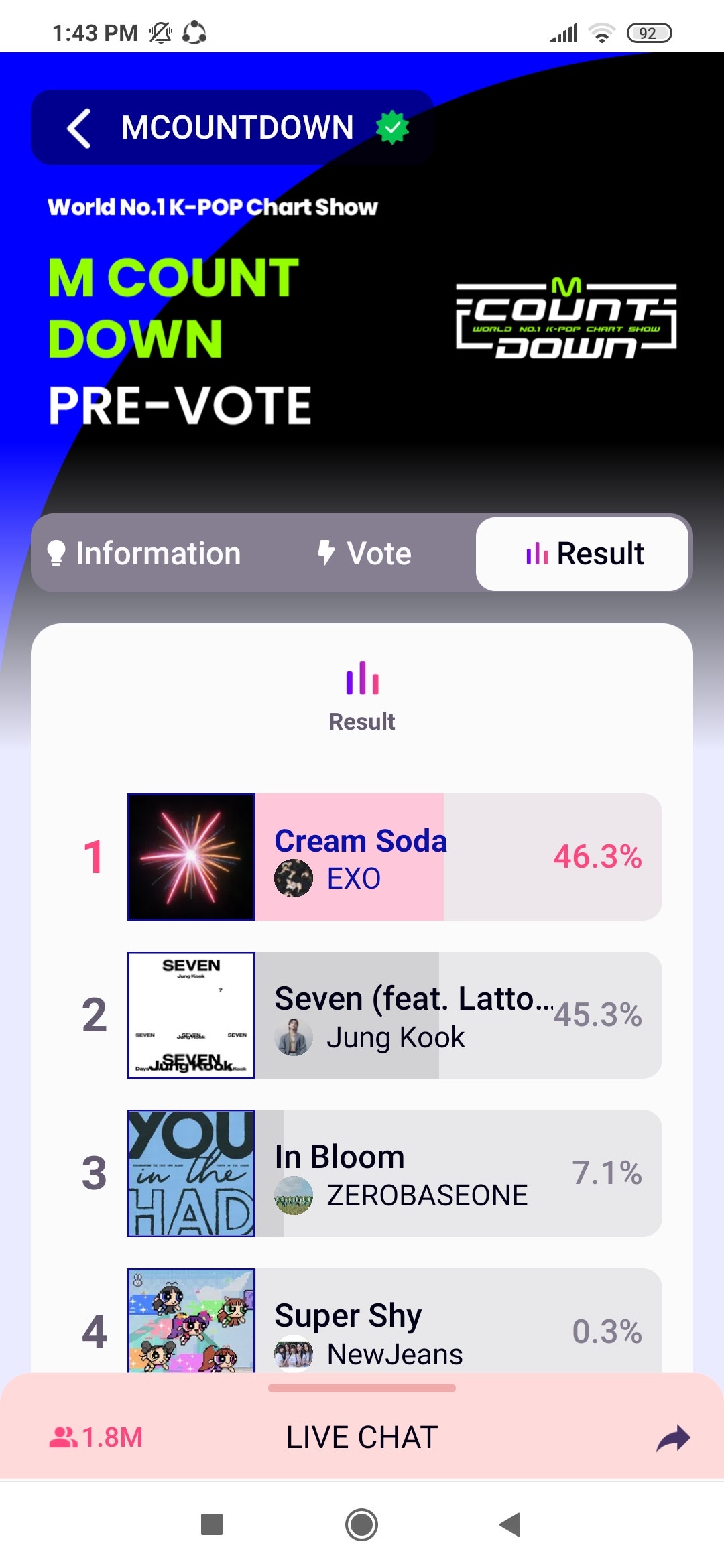Switch to the Information tab
The height and width of the screenshot is (1568, 724).
[x=144, y=553]
